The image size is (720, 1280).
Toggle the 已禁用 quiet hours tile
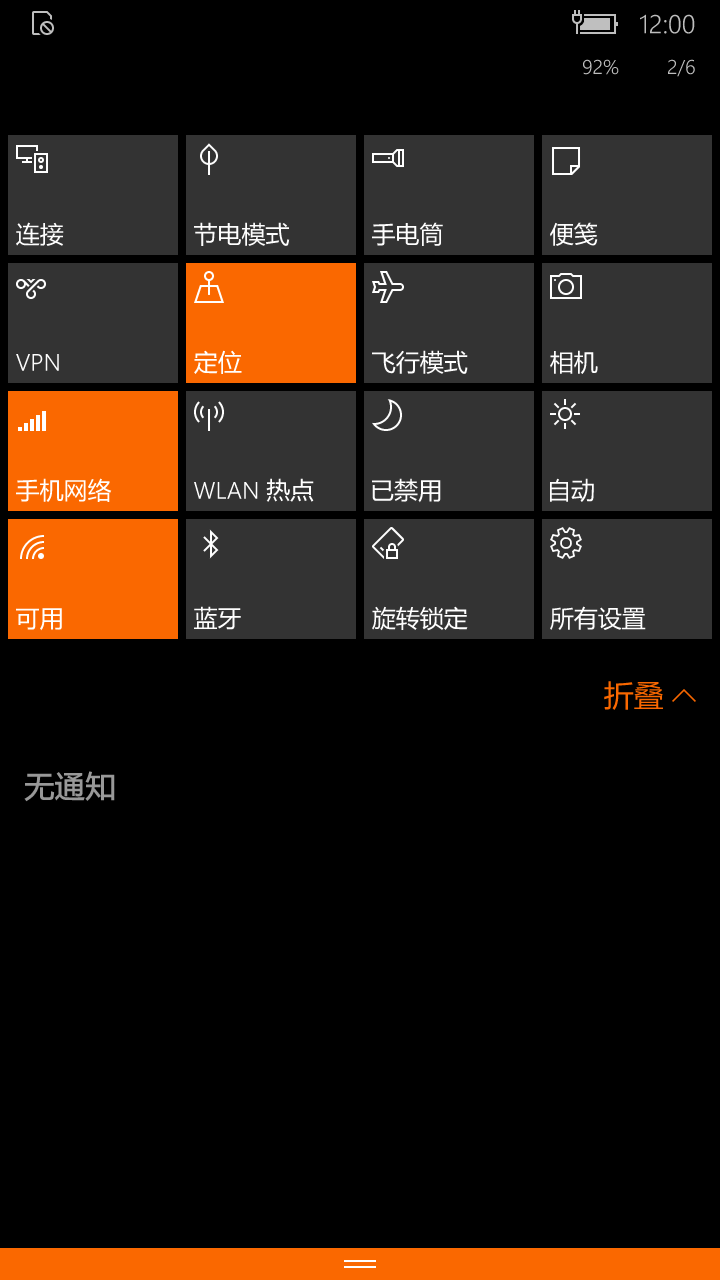click(449, 451)
